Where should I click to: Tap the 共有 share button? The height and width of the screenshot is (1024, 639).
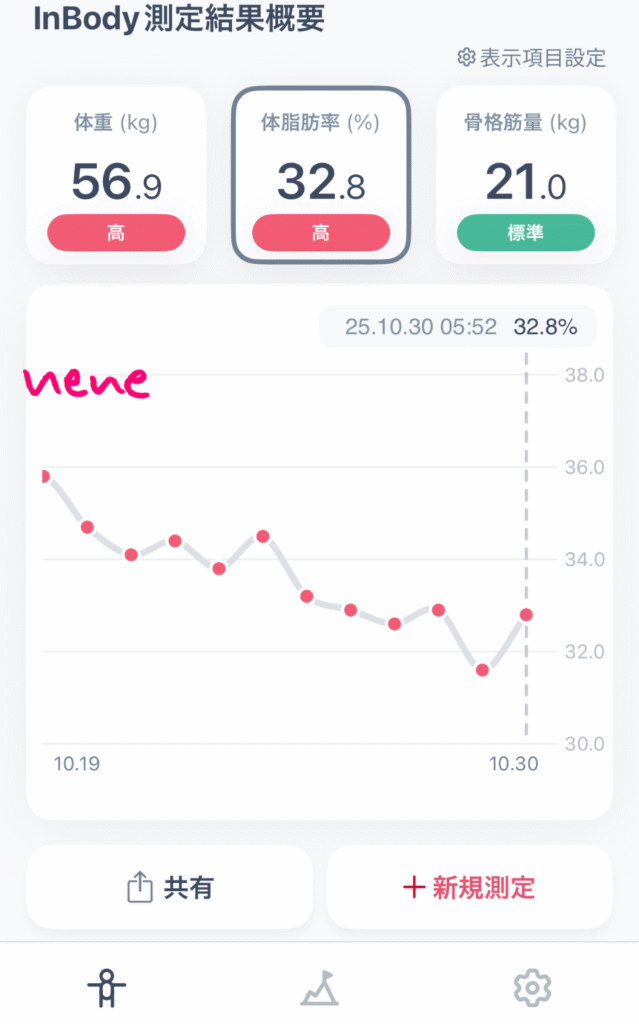click(170, 887)
